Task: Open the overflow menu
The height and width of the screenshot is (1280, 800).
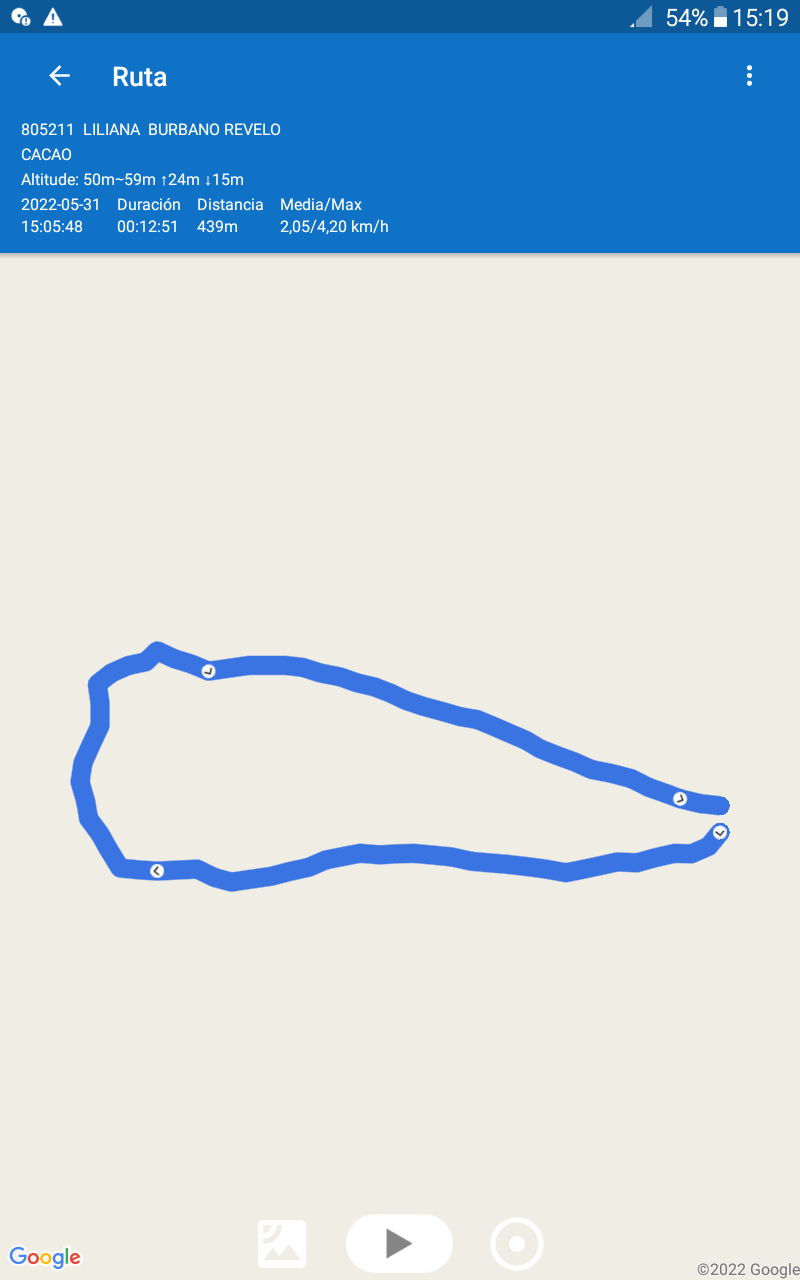Action: tap(749, 76)
